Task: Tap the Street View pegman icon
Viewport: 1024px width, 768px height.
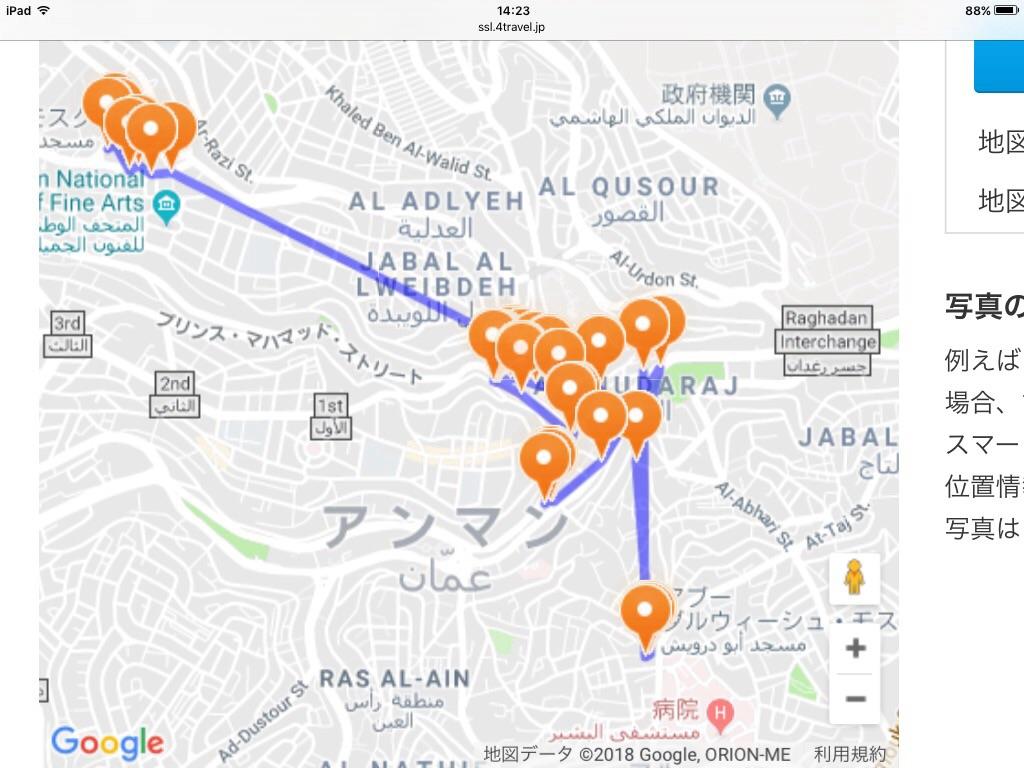Action: [x=854, y=578]
